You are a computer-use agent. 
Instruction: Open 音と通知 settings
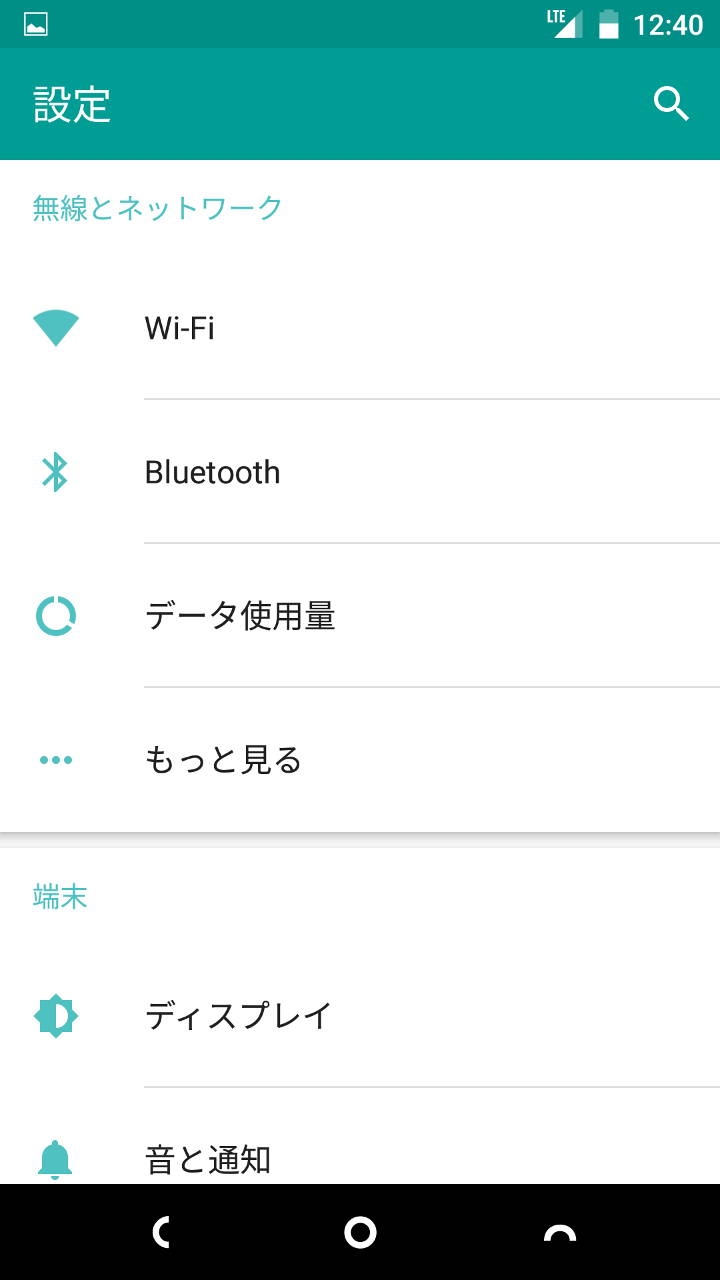pos(360,1158)
